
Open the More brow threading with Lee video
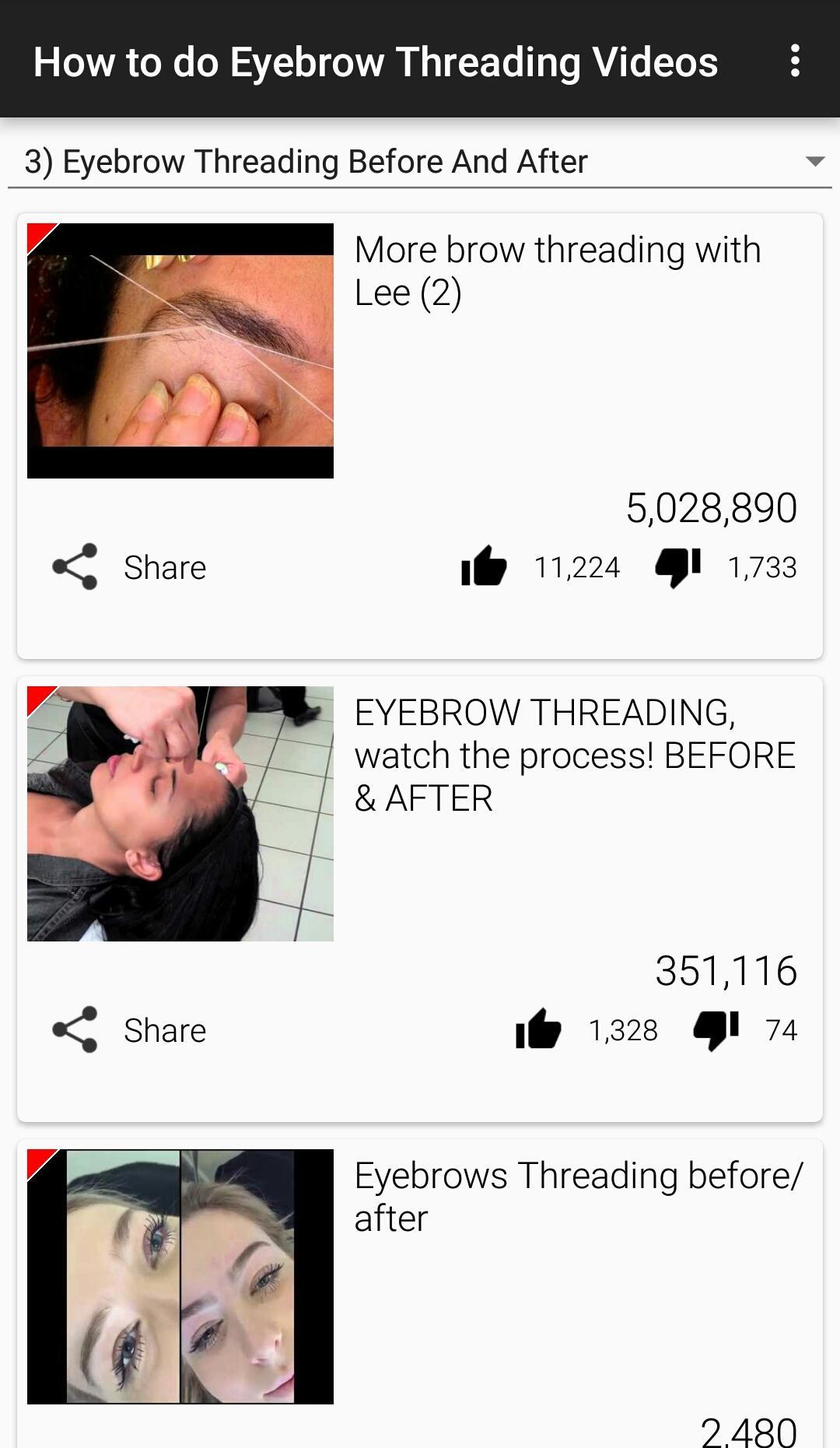pyautogui.click(x=180, y=351)
